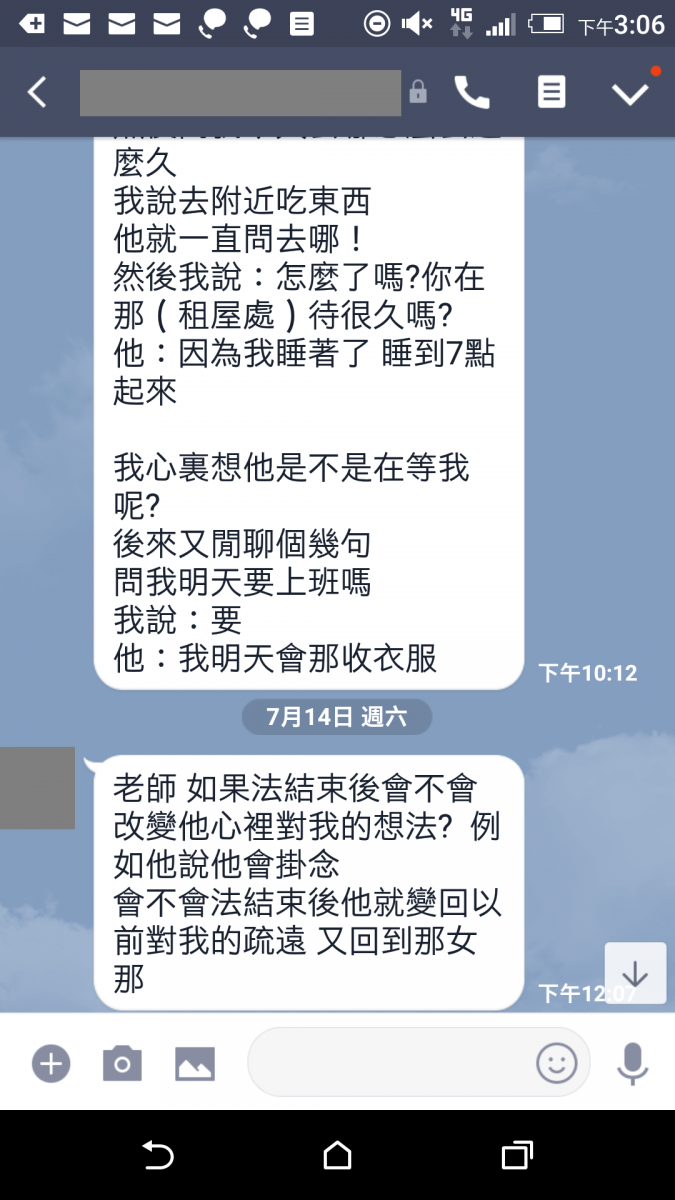The width and height of the screenshot is (675, 1200).
Task: Start a voice call in this chat
Action: click(x=472, y=93)
